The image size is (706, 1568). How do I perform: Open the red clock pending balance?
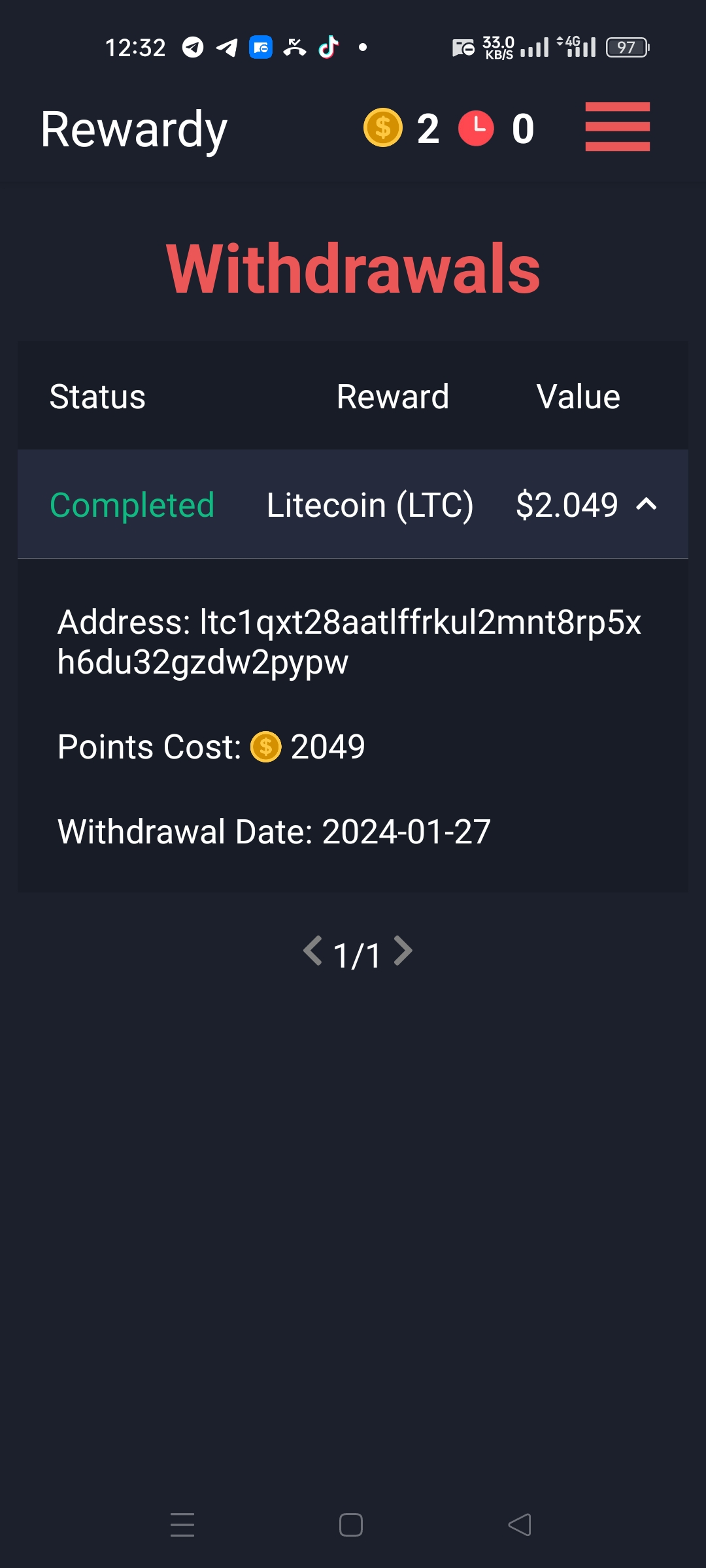pos(496,128)
